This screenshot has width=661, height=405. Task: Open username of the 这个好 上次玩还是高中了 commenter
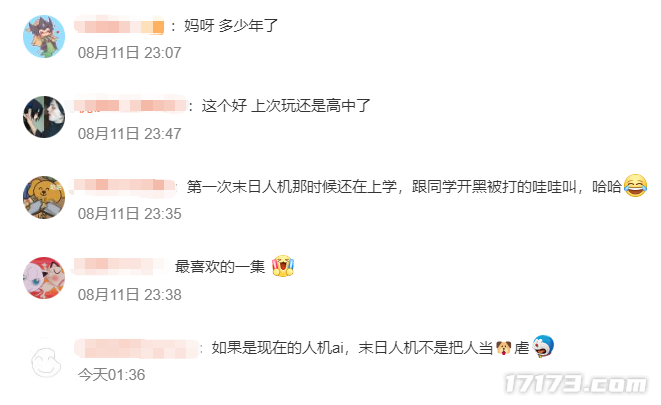[130, 106]
